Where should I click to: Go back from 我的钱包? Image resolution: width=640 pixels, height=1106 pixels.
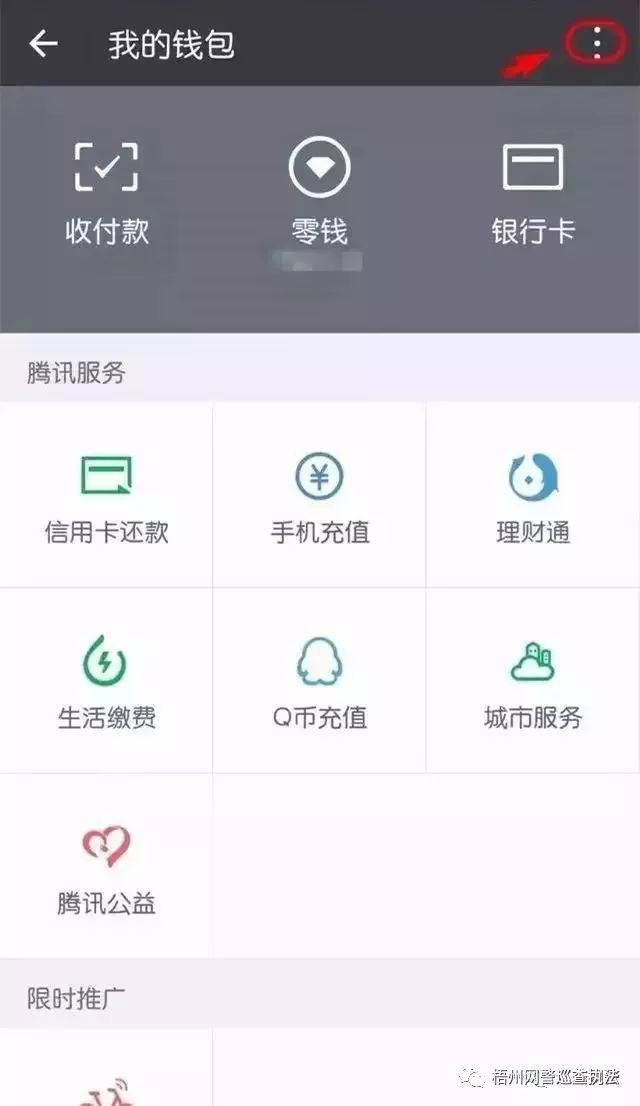[x=43, y=44]
